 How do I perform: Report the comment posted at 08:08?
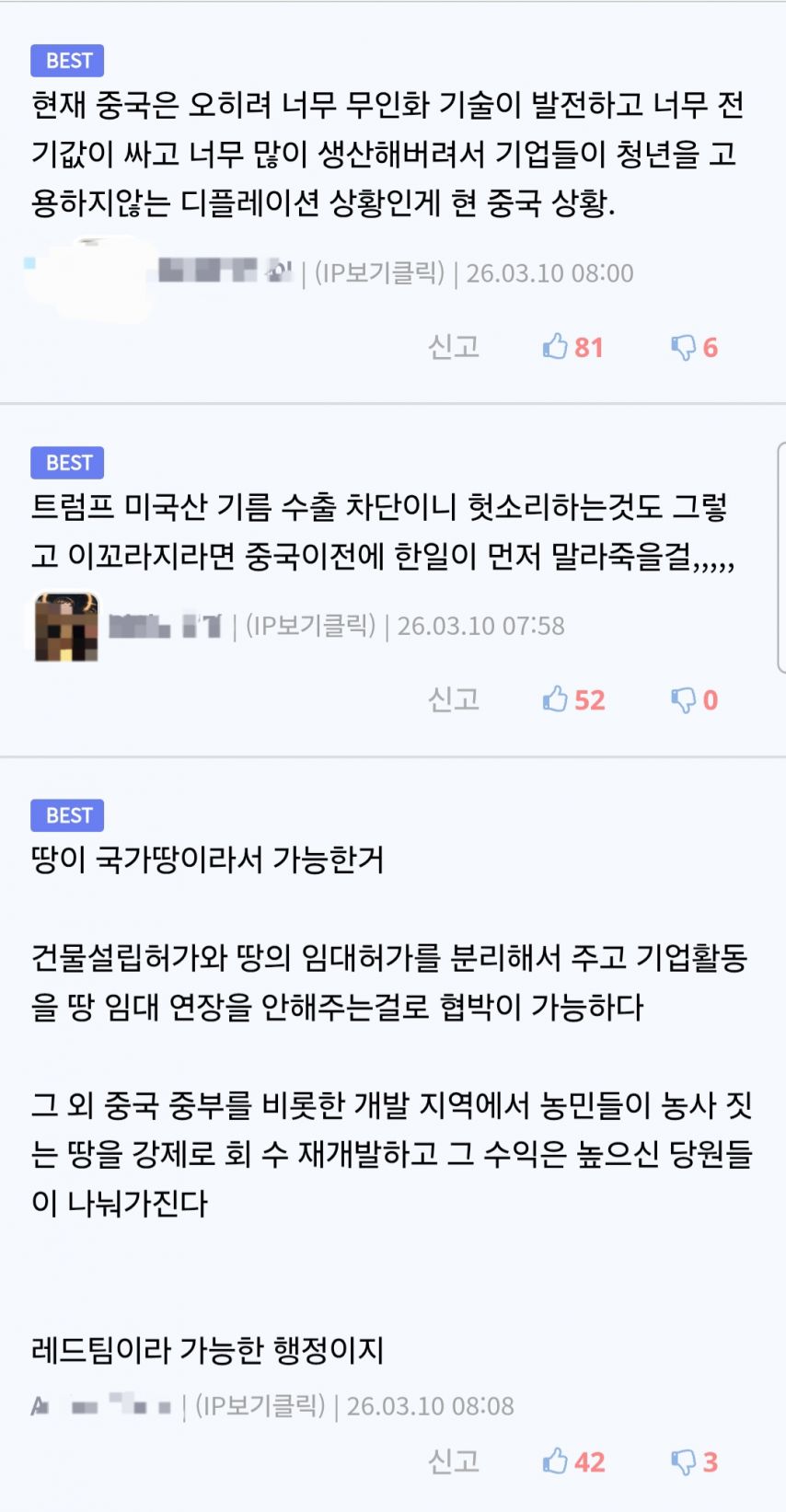453,1460
